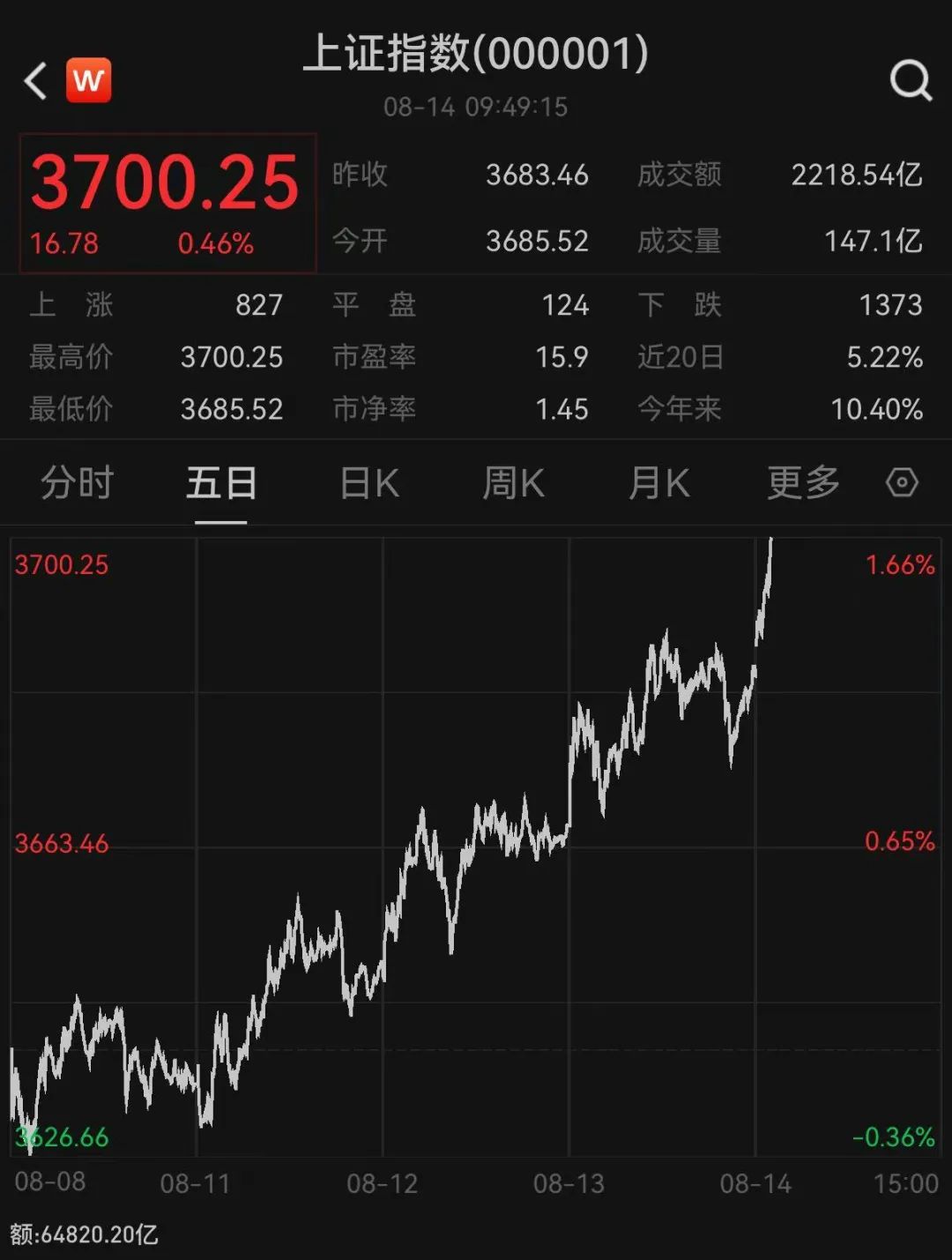Go back using the arrow icon

35,81
